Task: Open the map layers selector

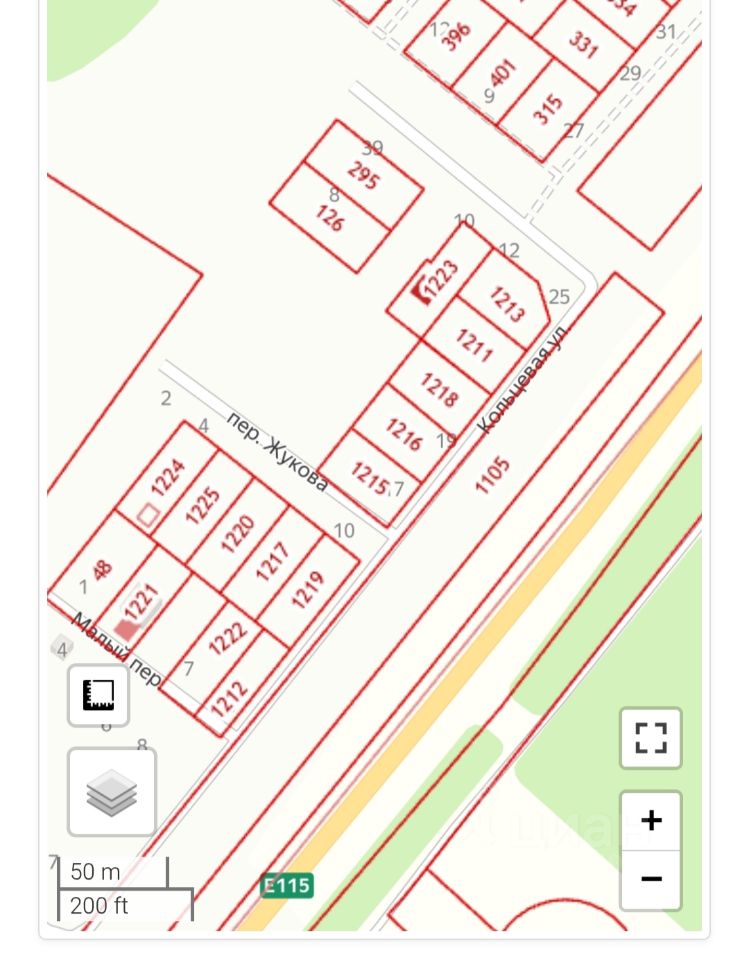Action: point(111,792)
